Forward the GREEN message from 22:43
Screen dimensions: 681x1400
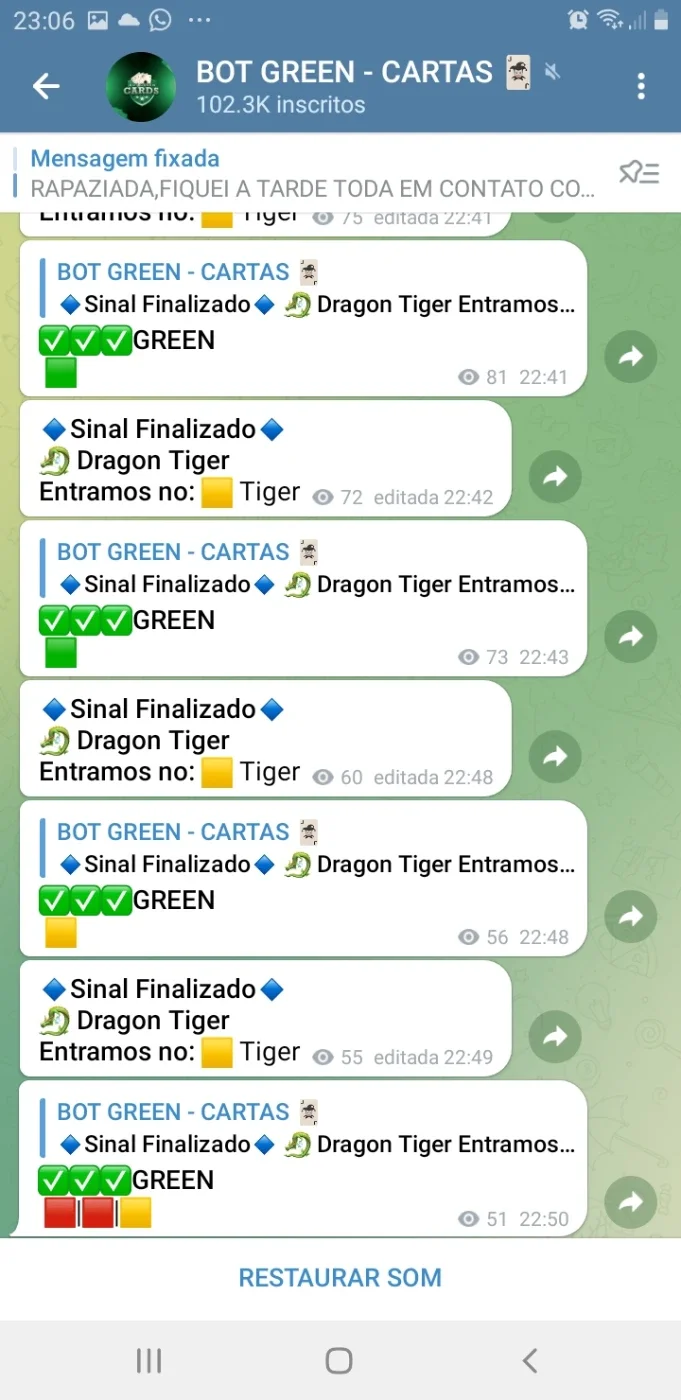(631, 637)
